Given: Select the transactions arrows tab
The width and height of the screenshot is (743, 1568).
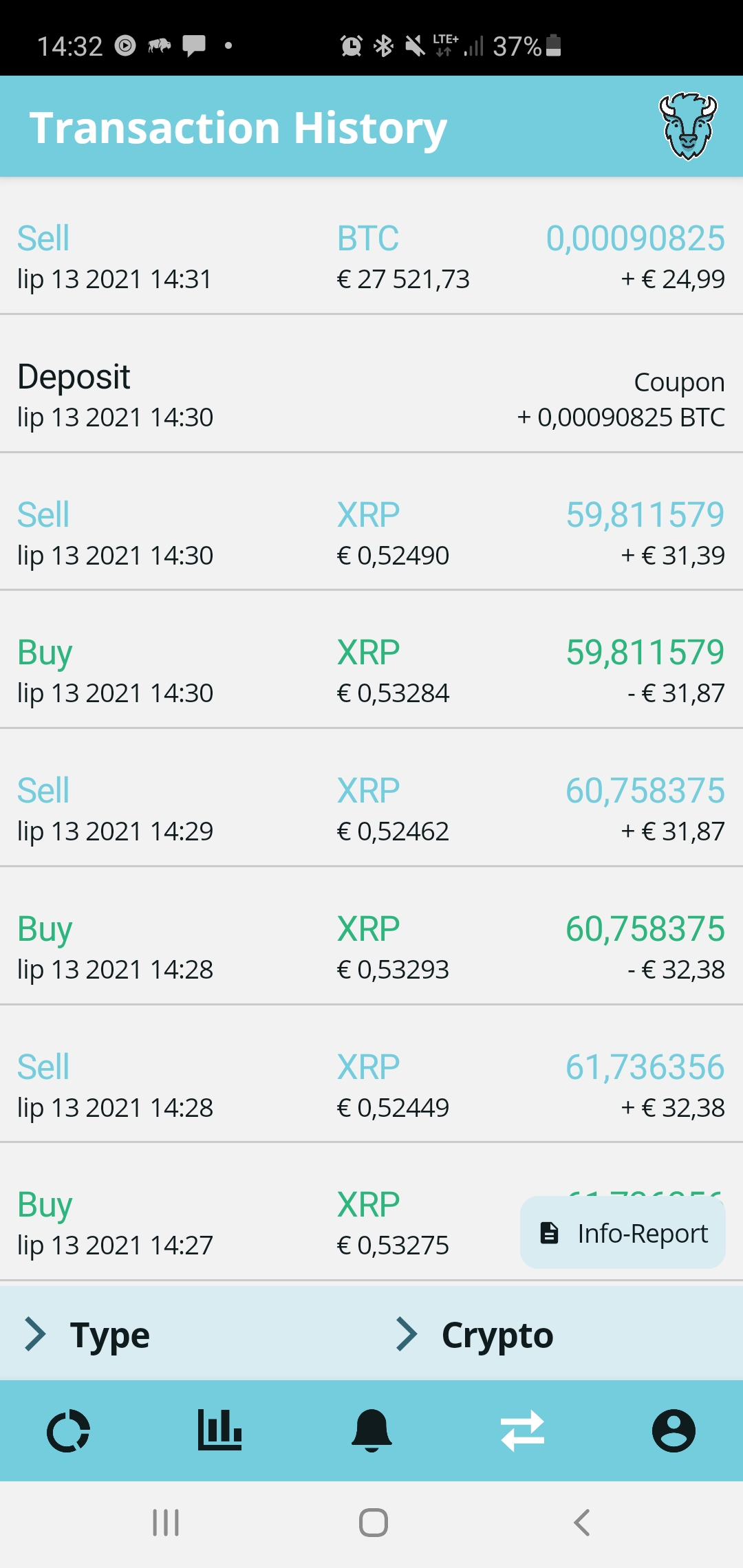Looking at the screenshot, I should [x=523, y=1431].
